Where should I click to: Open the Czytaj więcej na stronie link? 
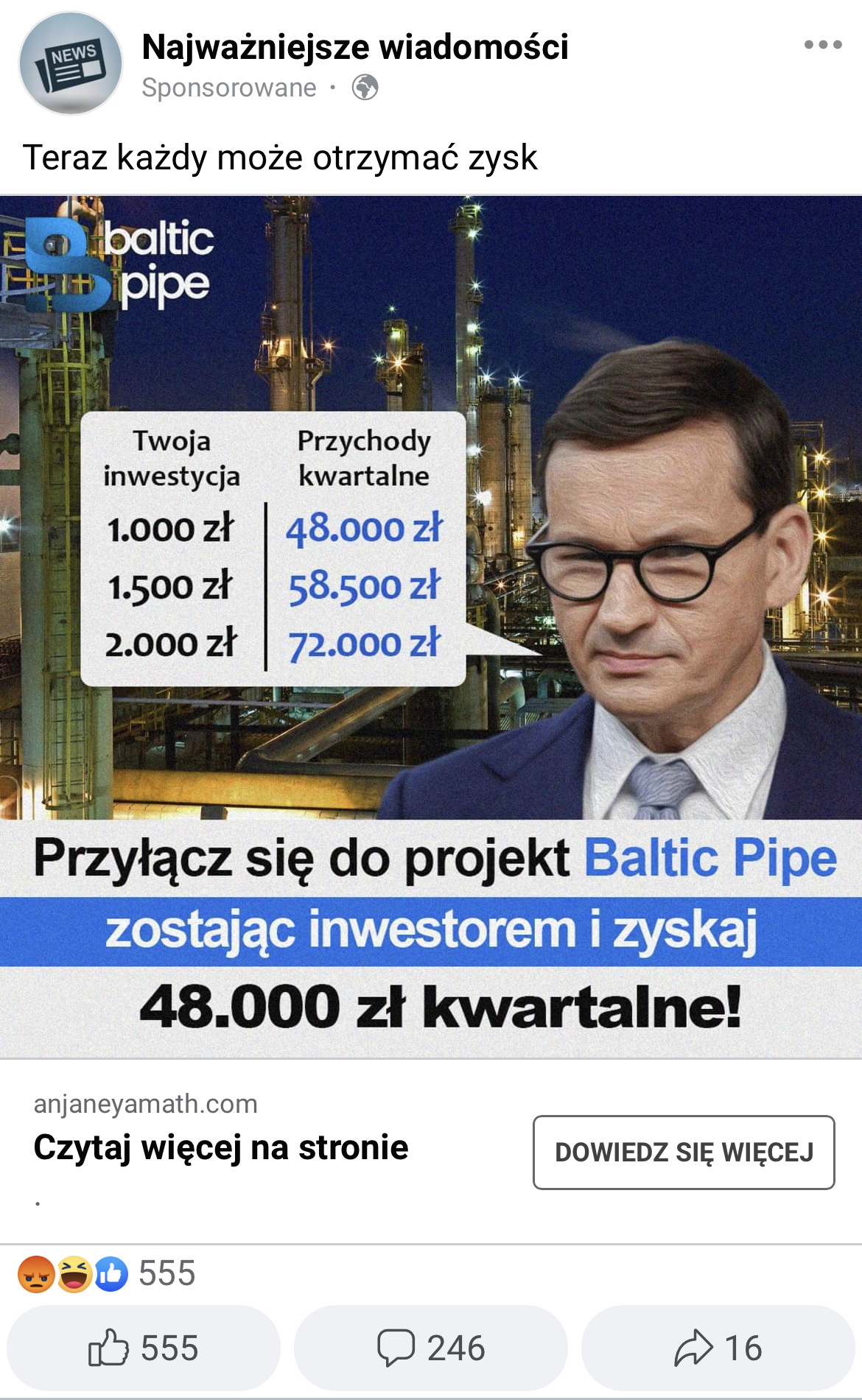[221, 1147]
